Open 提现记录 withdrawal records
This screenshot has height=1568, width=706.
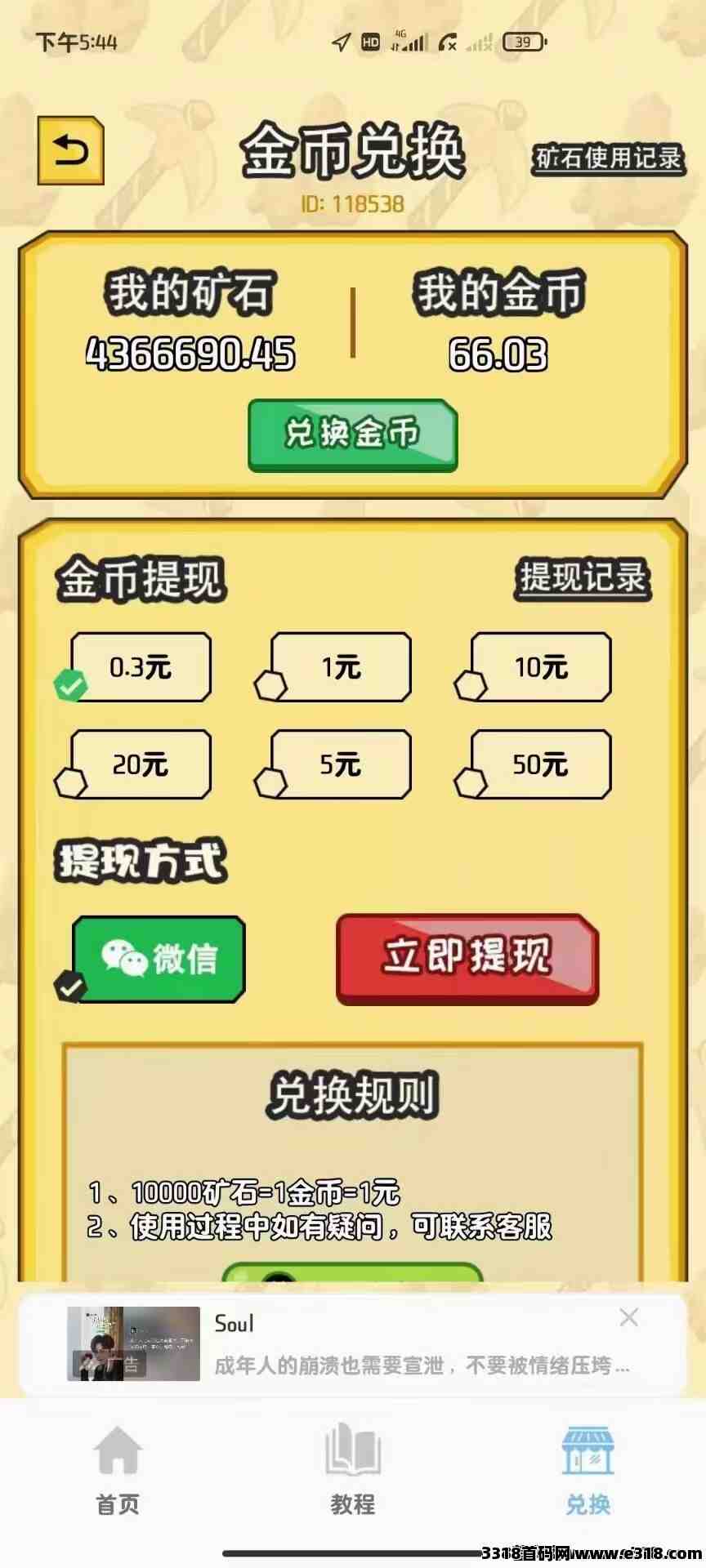pos(583,578)
